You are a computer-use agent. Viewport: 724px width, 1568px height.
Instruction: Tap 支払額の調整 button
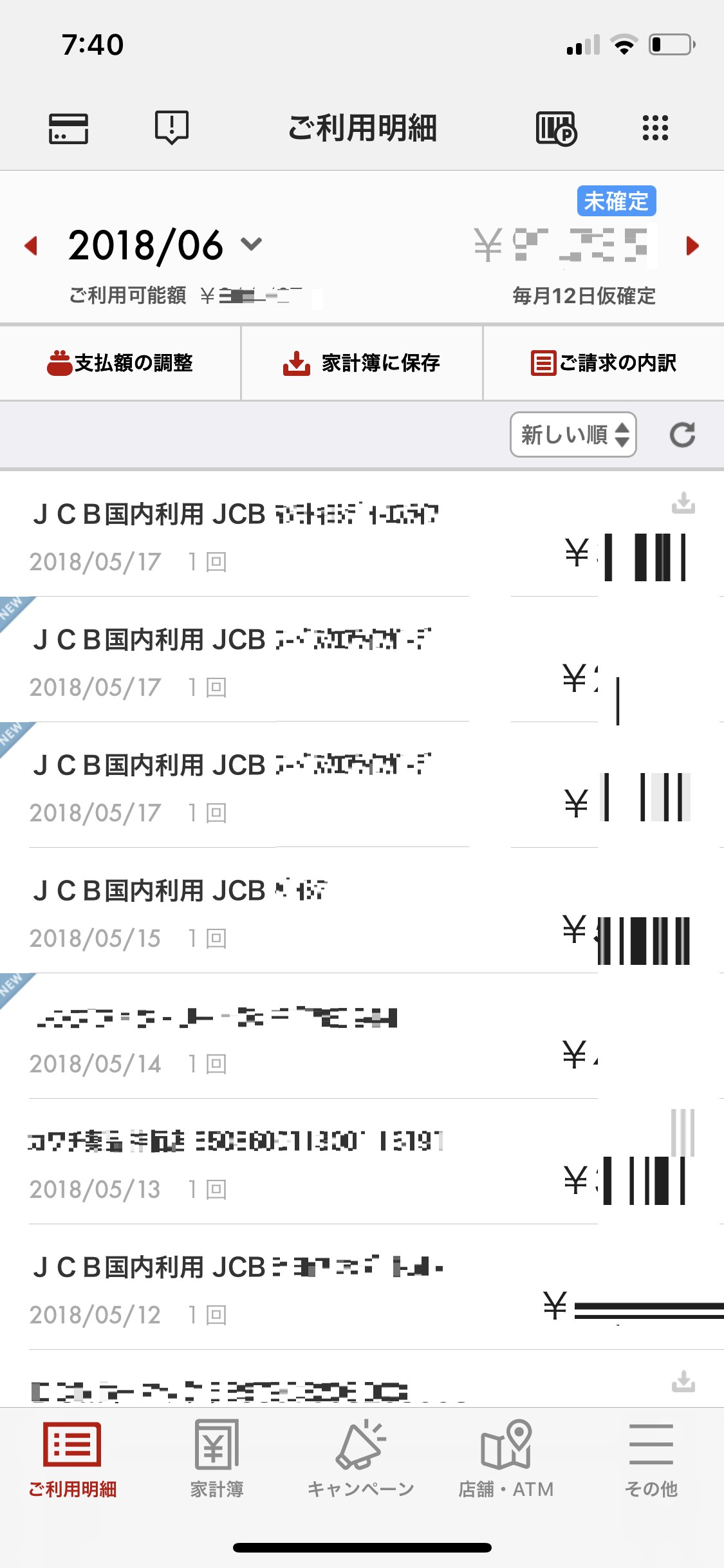pos(120,363)
